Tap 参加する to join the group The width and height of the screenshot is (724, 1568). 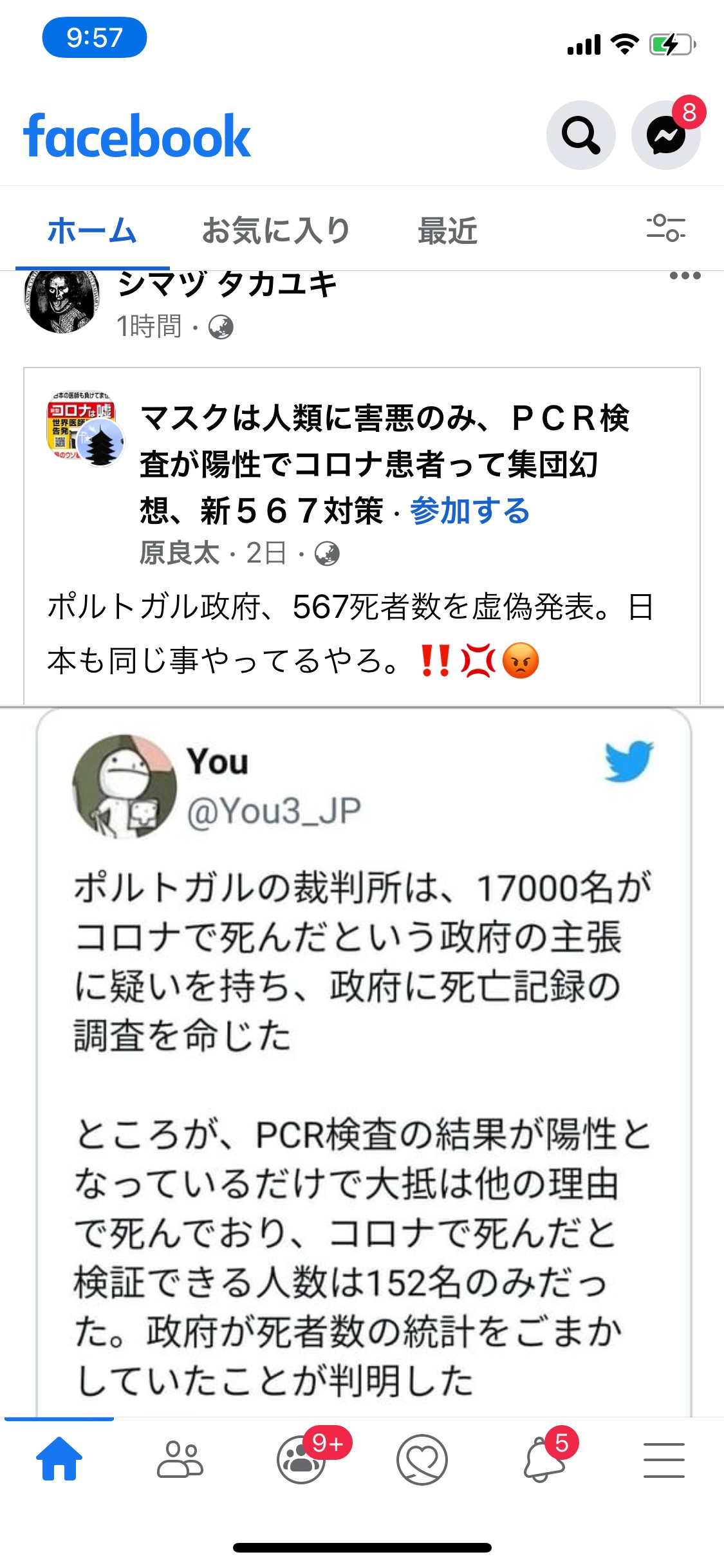click(470, 511)
